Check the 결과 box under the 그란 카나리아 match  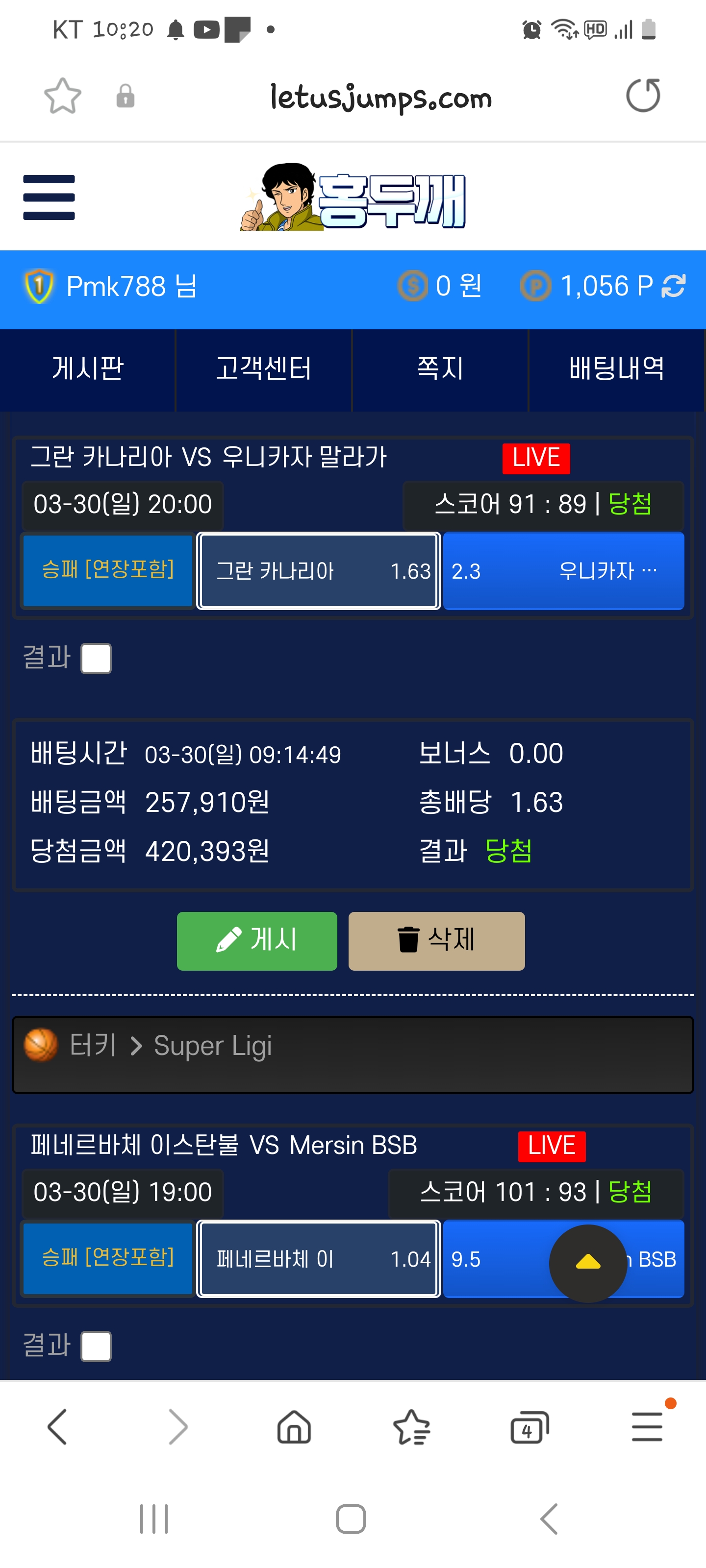96,659
